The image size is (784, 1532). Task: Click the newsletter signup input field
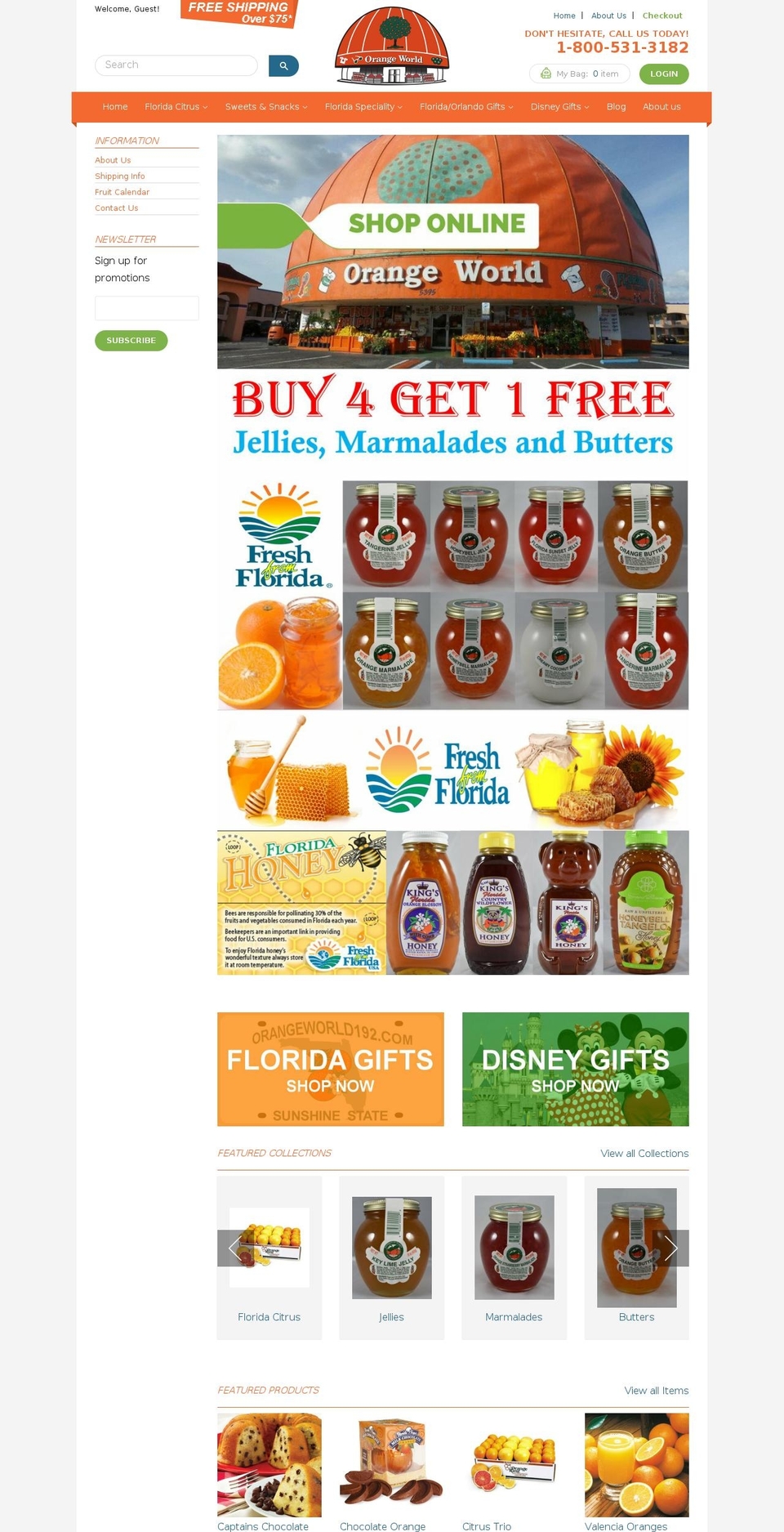tap(147, 308)
